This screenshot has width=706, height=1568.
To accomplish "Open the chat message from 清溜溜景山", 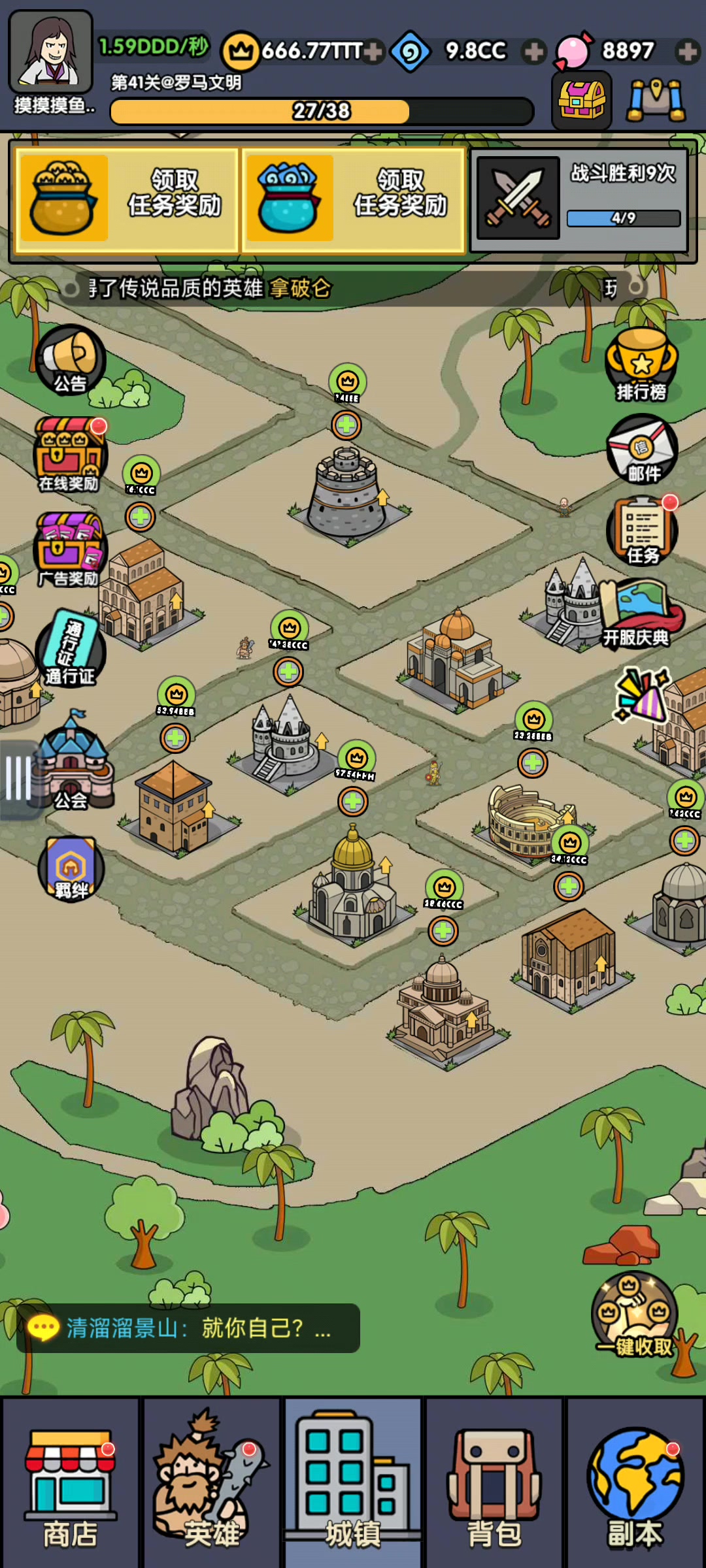I will [188, 1328].
